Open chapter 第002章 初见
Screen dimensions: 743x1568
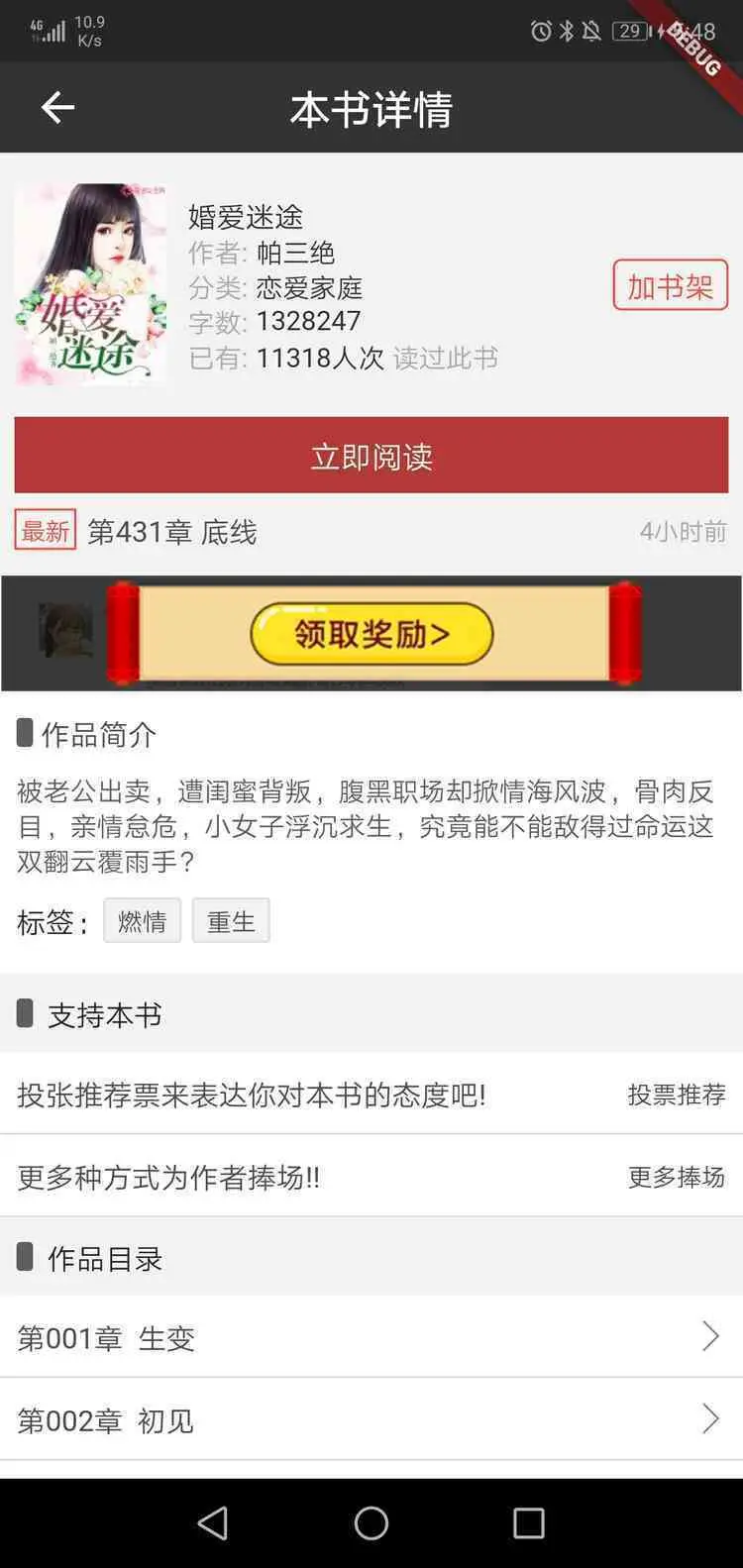click(x=371, y=1420)
